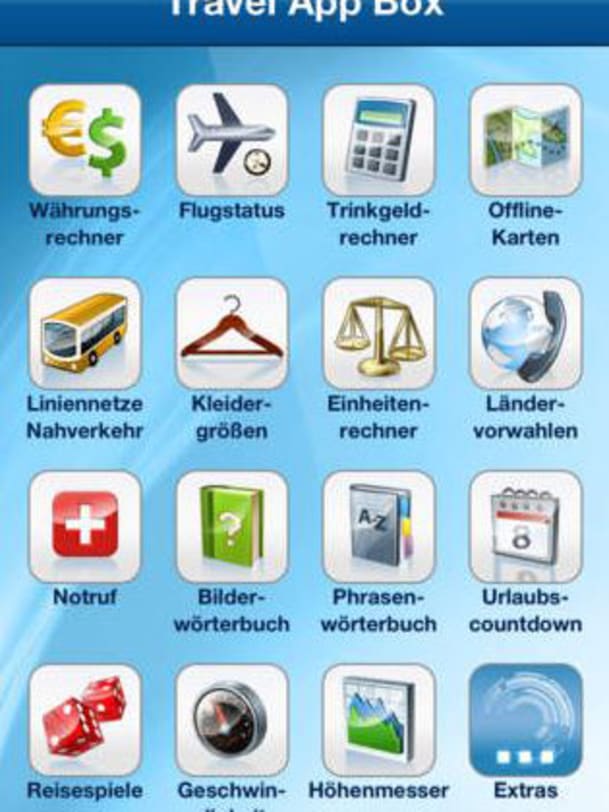Open the Notruf emergency section
This screenshot has height=812, width=609.
coord(84,526)
